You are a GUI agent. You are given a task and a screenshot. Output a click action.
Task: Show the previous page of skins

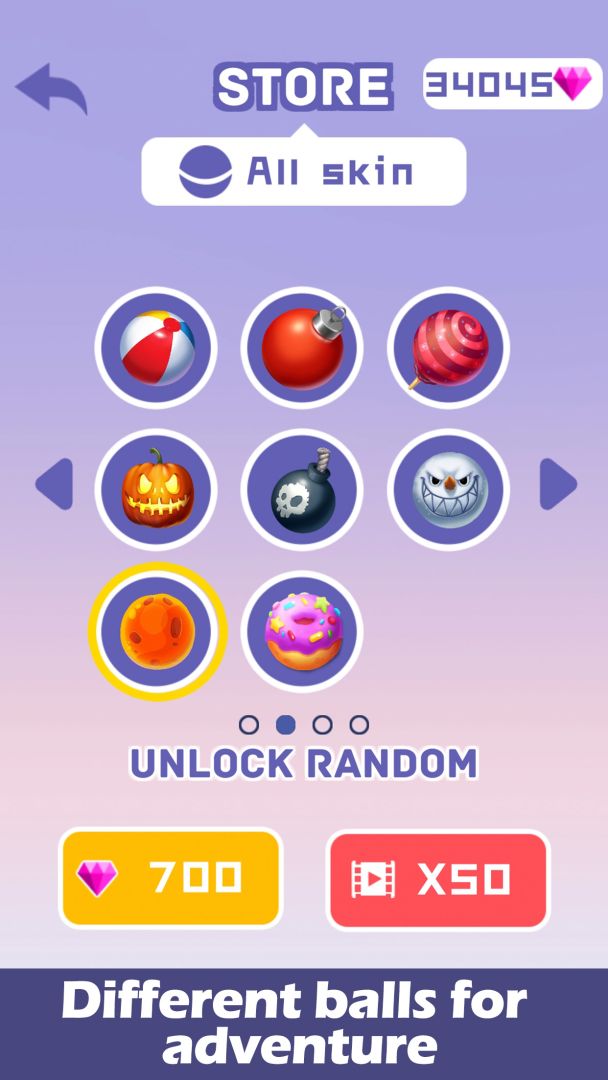pos(55,485)
